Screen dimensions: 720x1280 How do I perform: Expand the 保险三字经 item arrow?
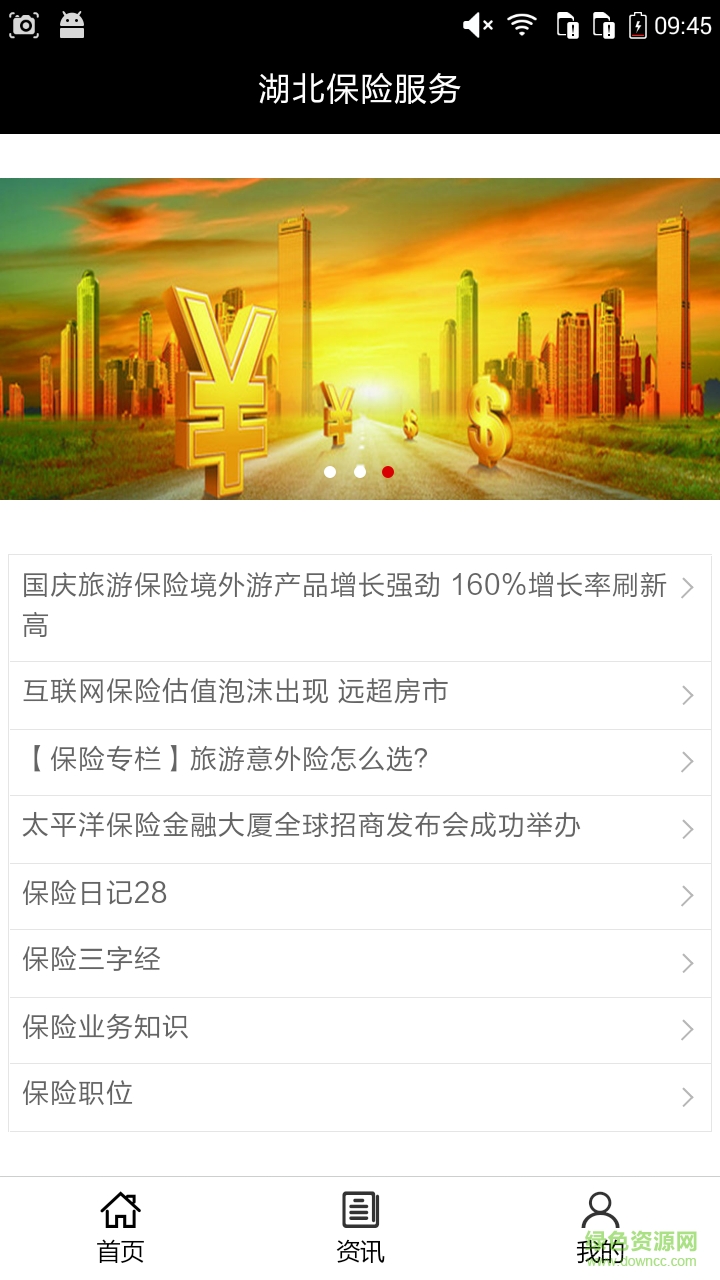pos(686,963)
